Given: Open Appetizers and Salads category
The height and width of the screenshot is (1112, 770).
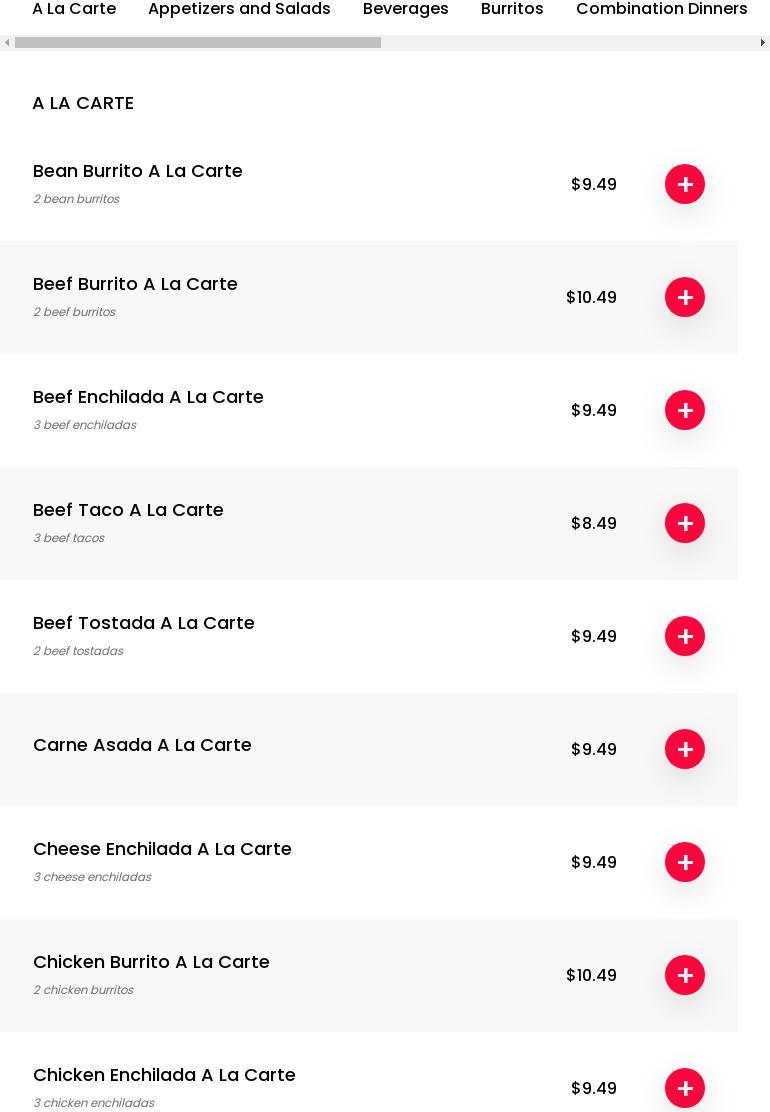Looking at the screenshot, I should [239, 9].
